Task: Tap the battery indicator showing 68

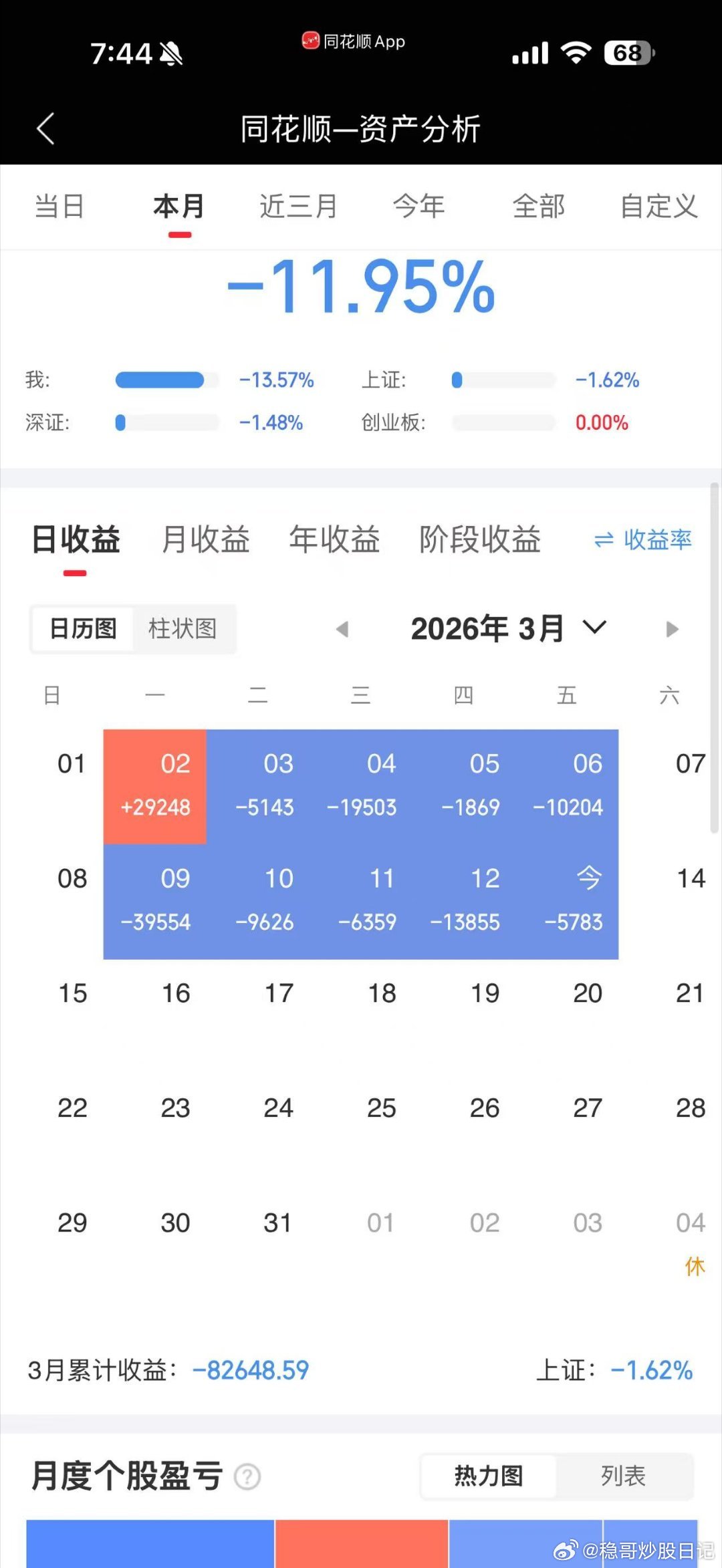Action: coord(627,52)
